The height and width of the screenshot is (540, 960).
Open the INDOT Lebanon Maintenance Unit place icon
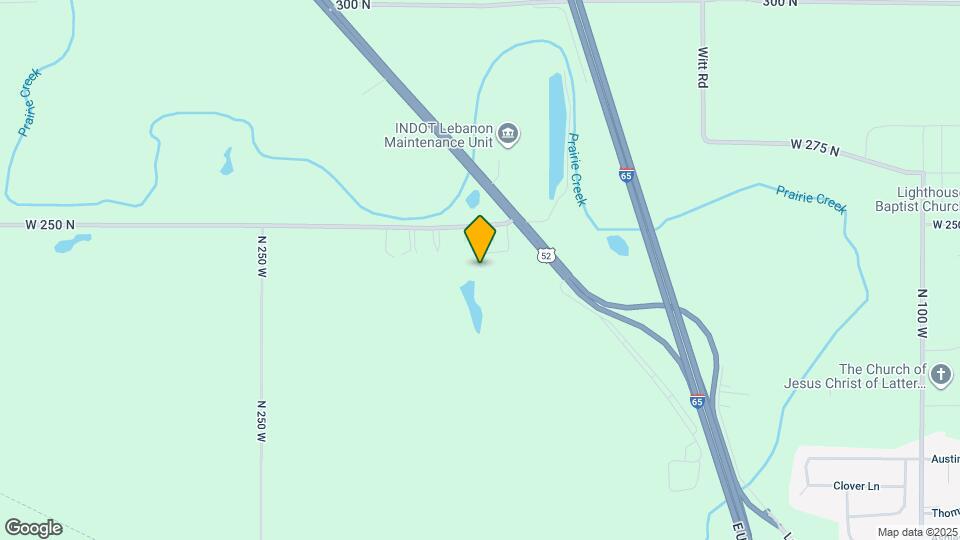[509, 134]
